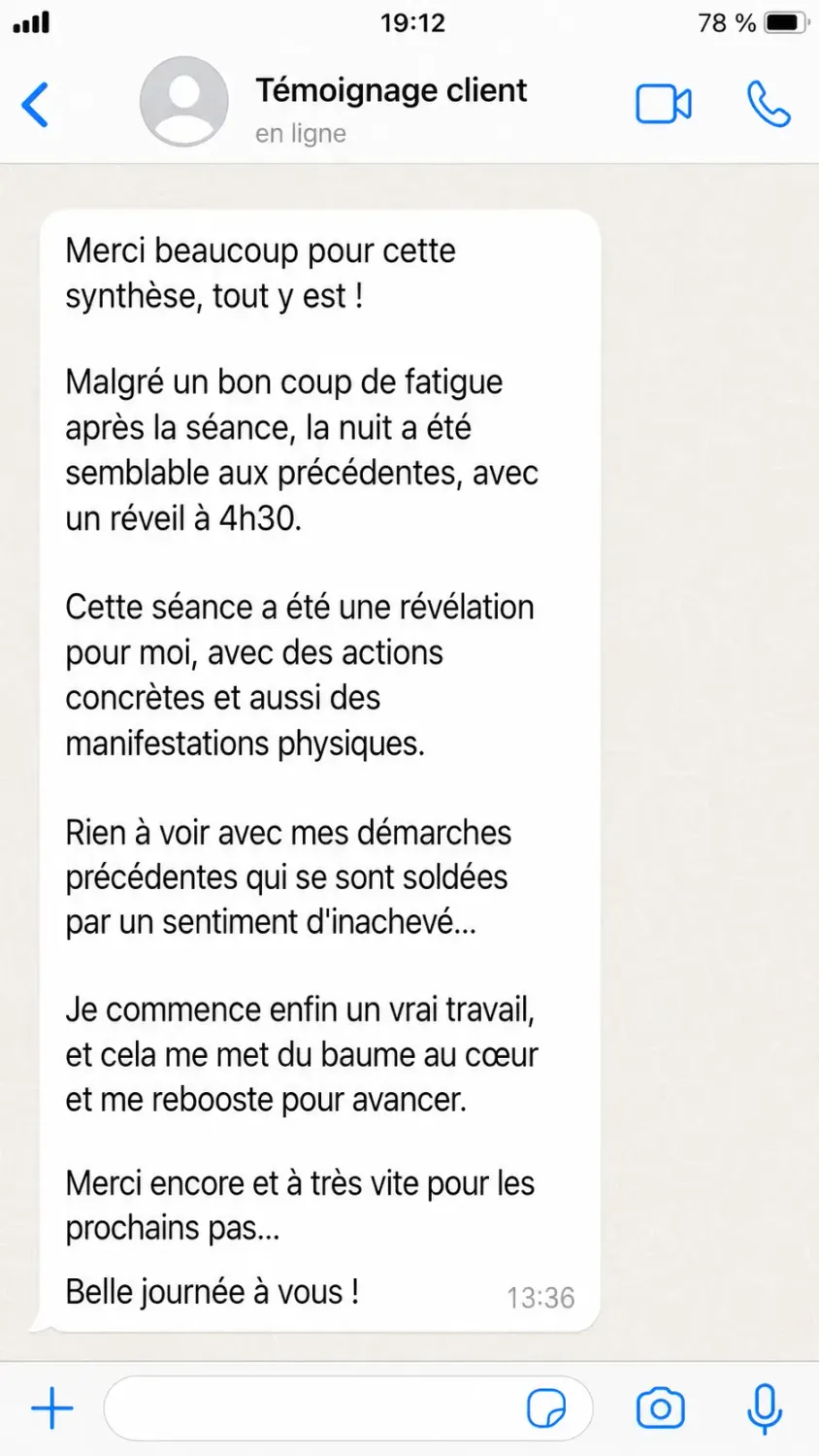Open contact info via Témoignage client name
Screen dimensions: 819x1456
[391, 90]
